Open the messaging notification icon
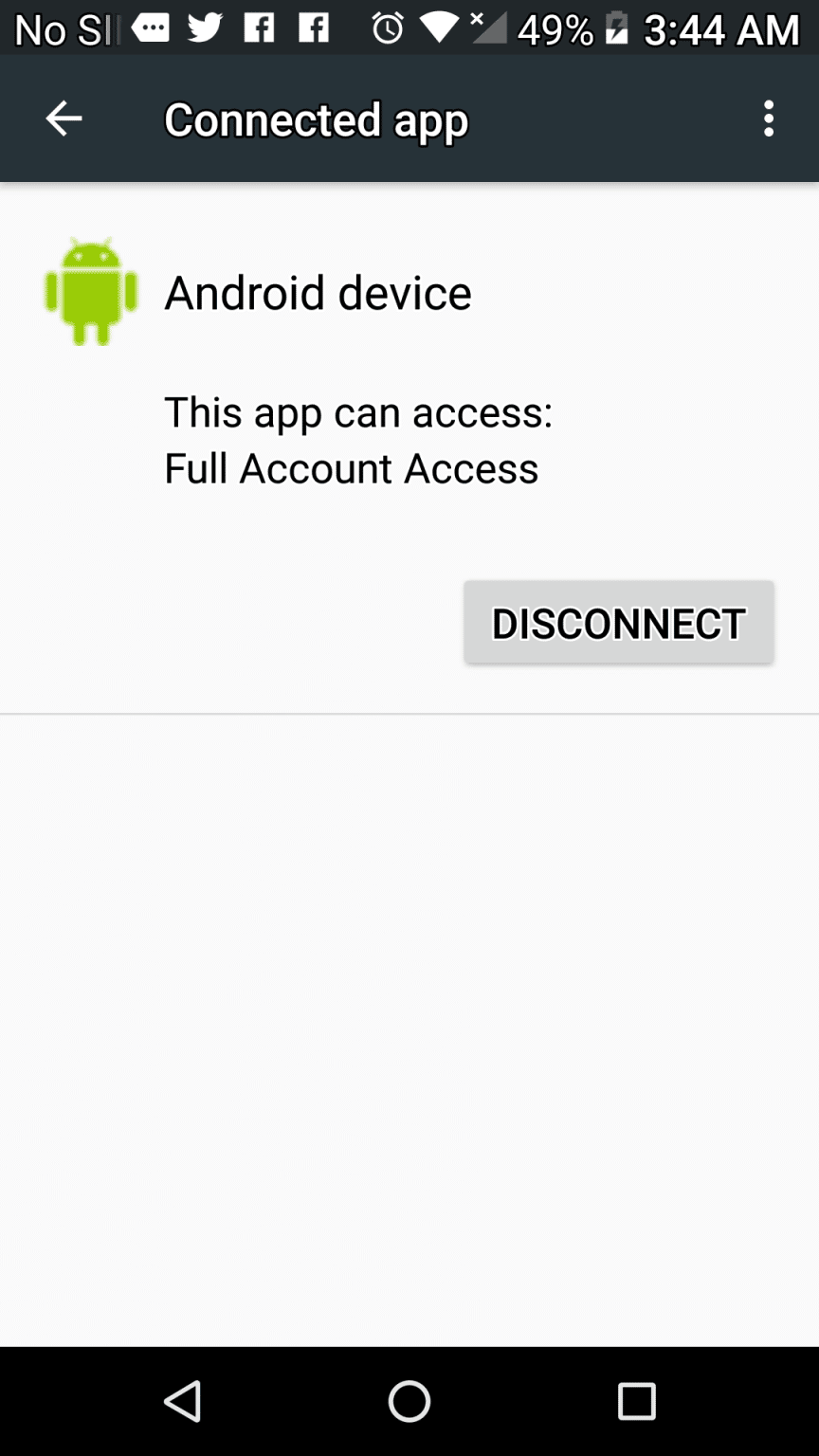Viewport: 819px width, 1456px height. [152, 28]
